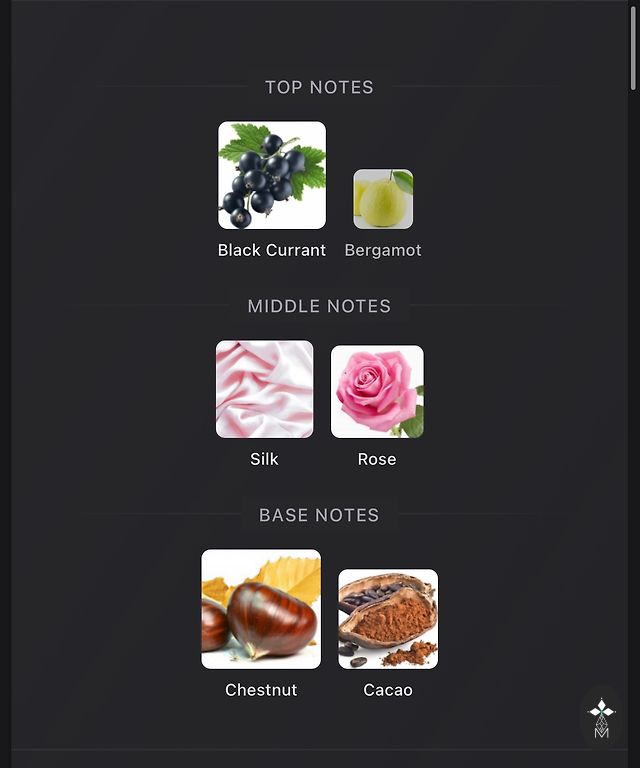The image size is (640, 768).
Task: View the Bergamot note details
Action: [x=383, y=199]
